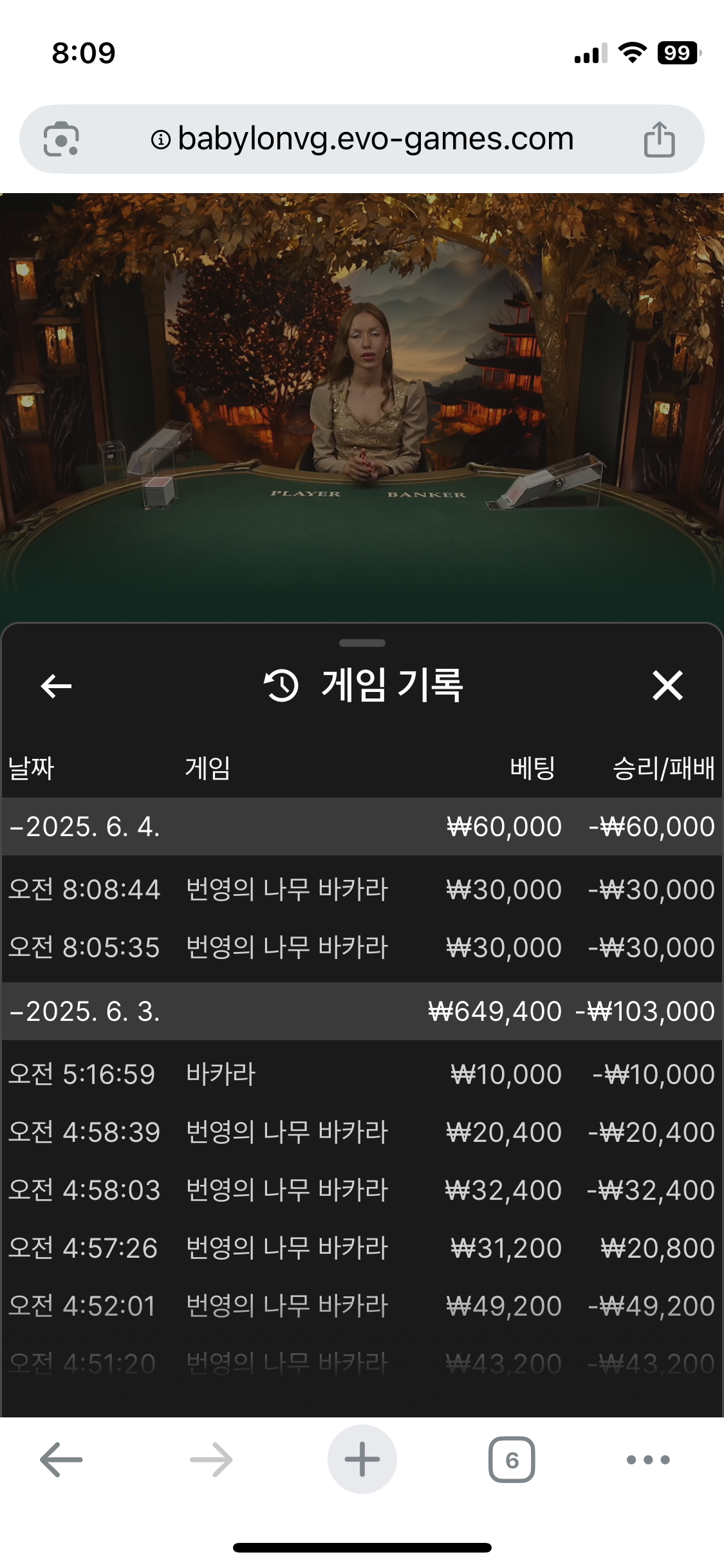Go back in the browser

click(61, 1460)
